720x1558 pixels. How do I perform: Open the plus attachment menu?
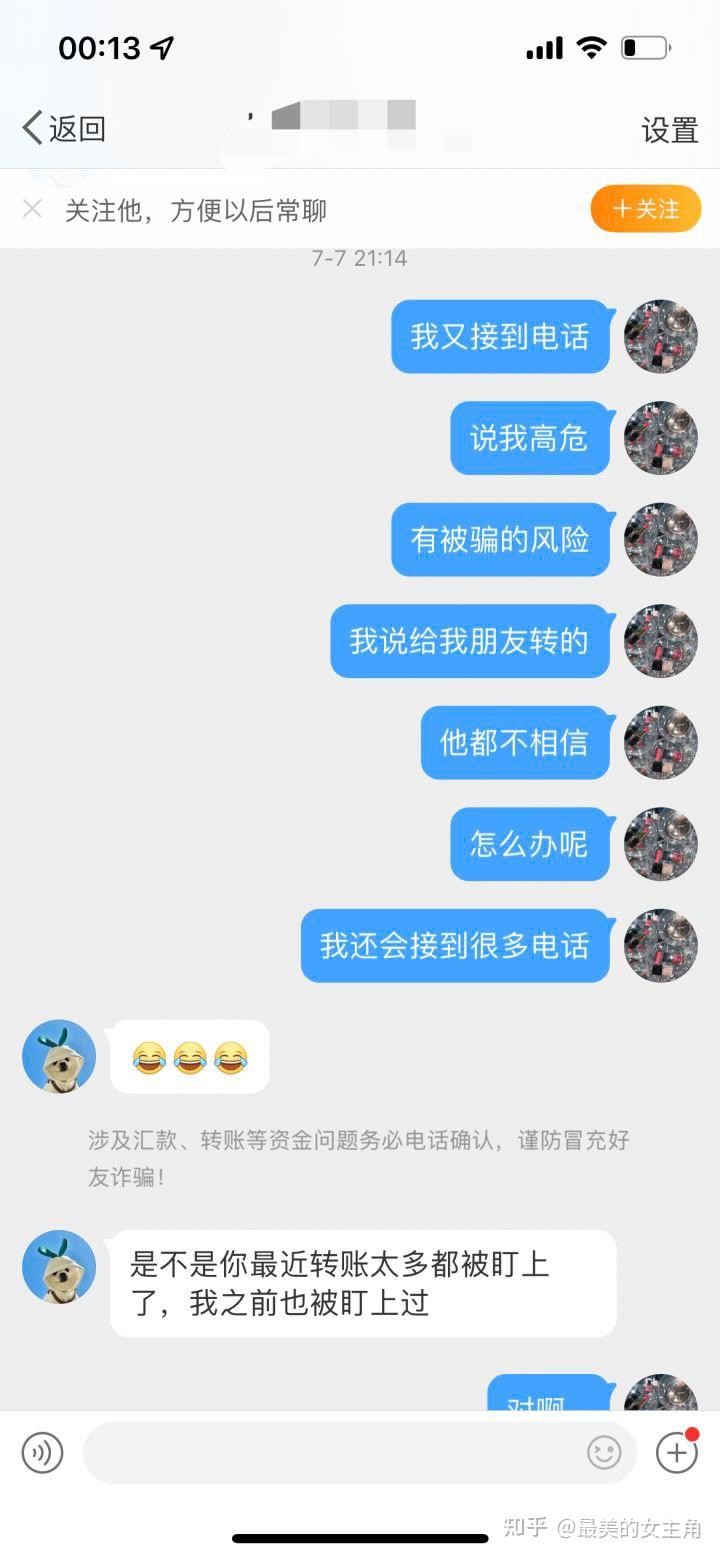(x=676, y=1453)
